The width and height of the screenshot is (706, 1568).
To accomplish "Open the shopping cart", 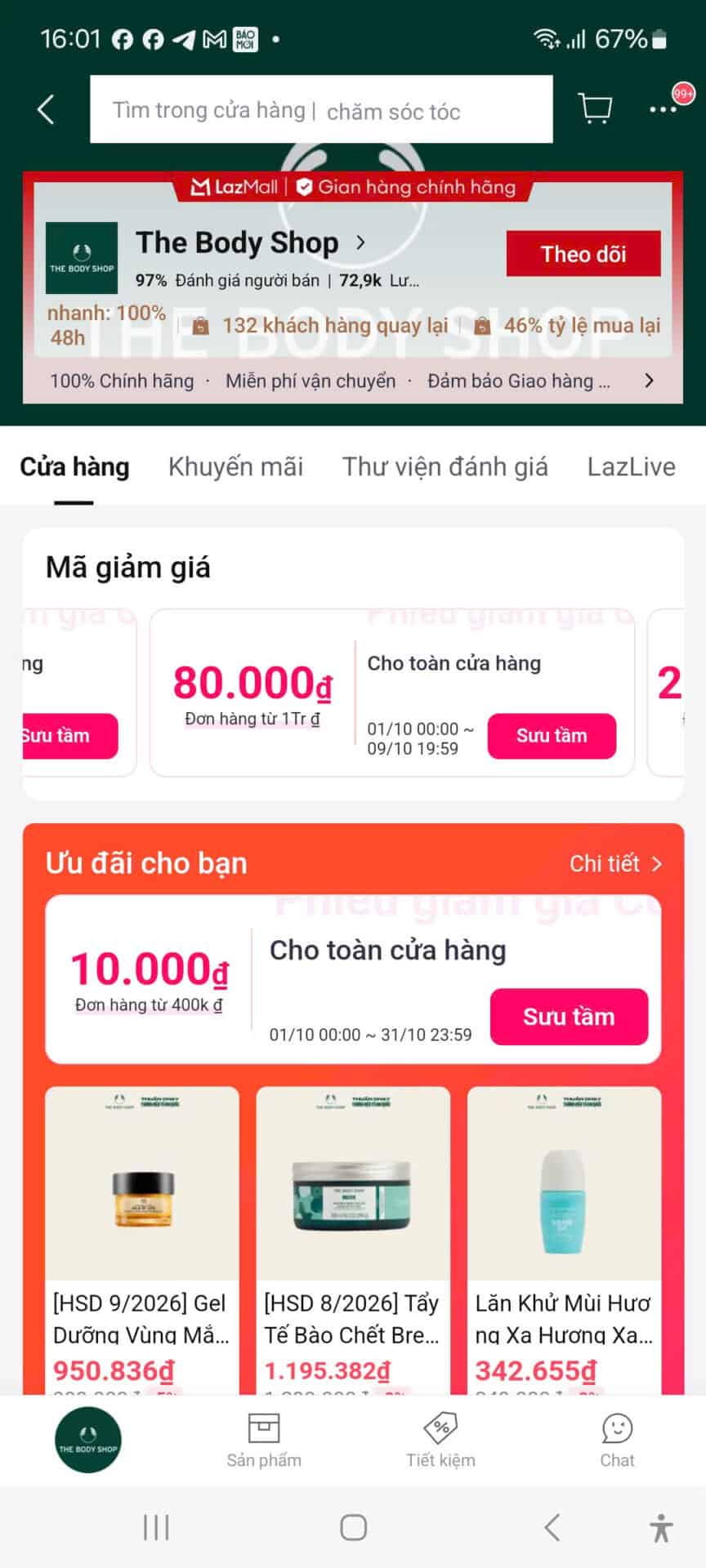I will 595,108.
